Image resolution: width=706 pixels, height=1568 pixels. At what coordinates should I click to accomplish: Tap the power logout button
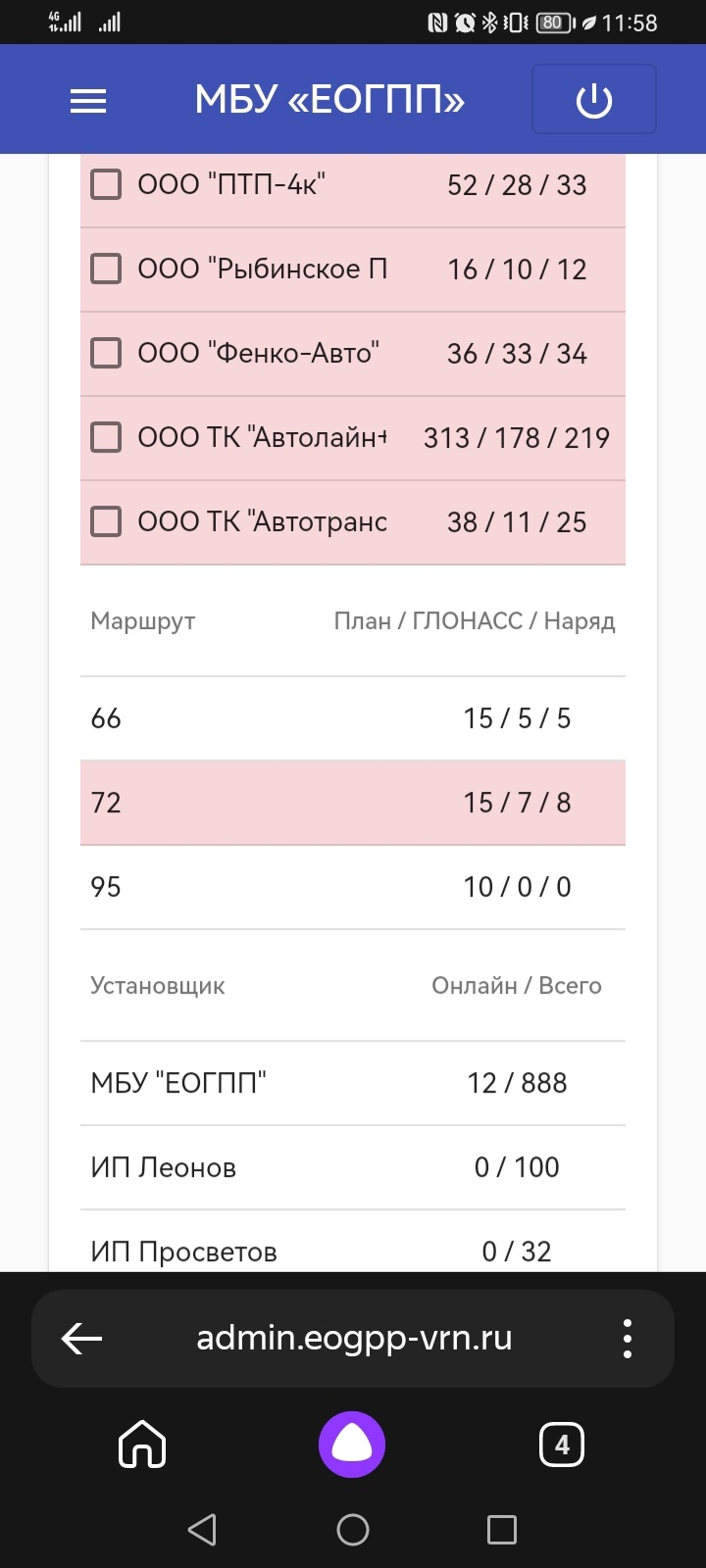pos(593,99)
